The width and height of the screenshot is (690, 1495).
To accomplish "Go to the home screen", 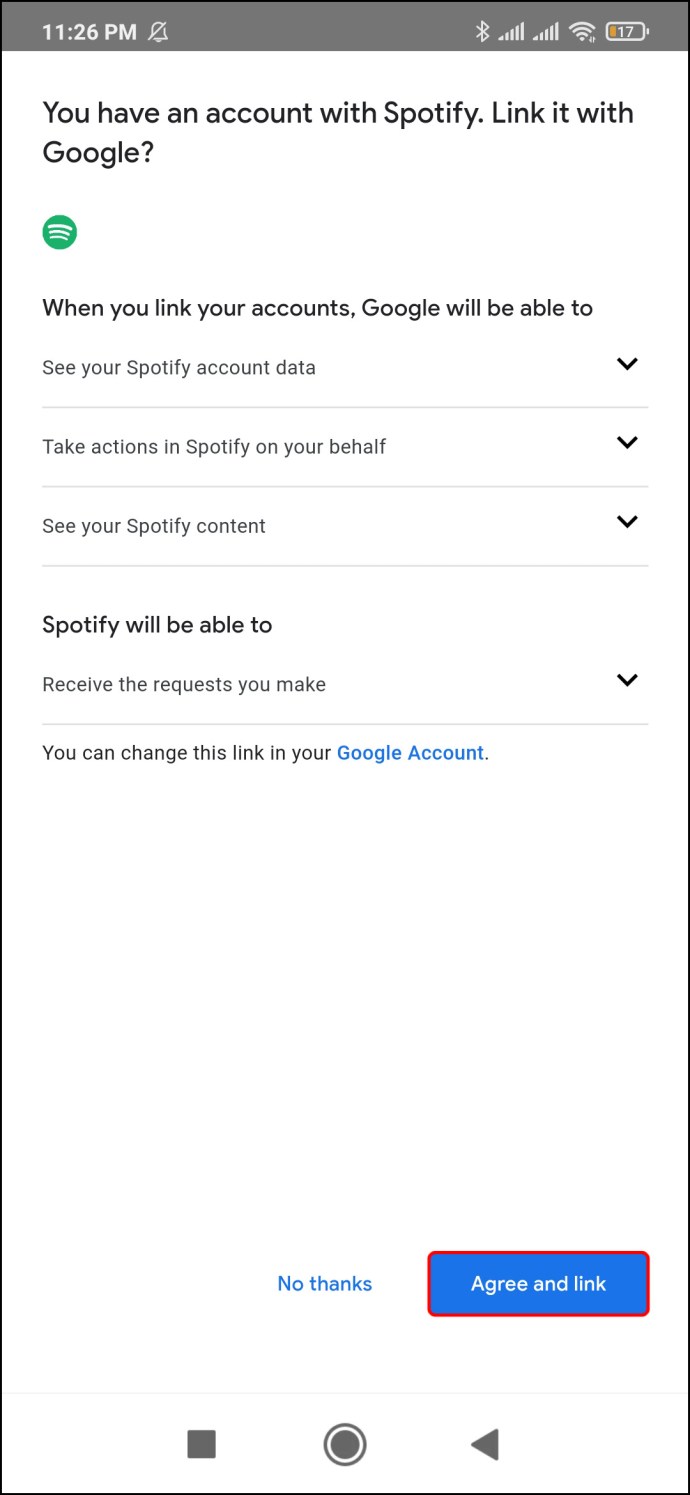I will pyautogui.click(x=345, y=1444).
